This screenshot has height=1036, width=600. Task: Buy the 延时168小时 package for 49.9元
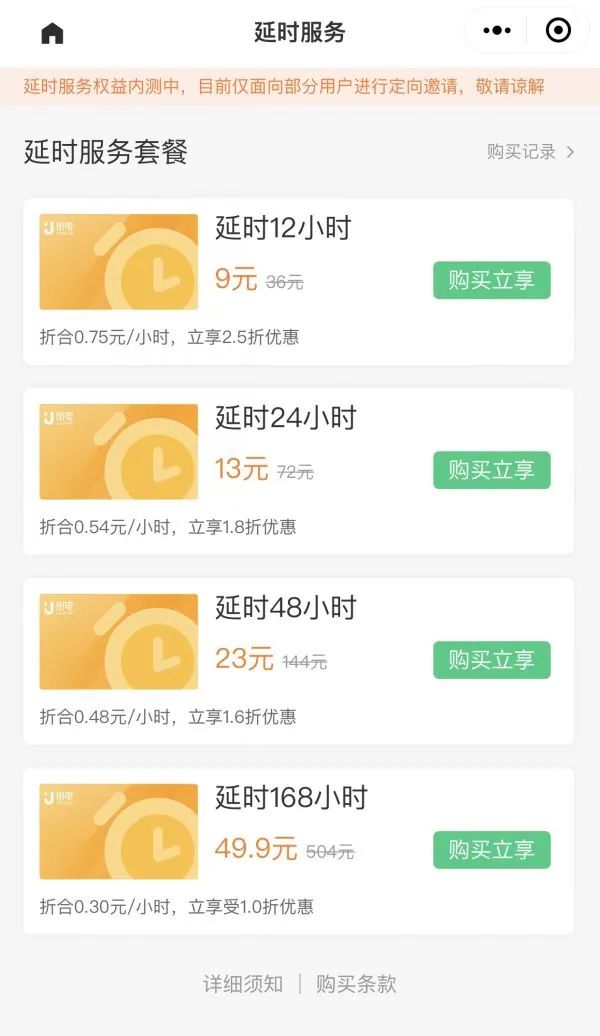(x=491, y=851)
